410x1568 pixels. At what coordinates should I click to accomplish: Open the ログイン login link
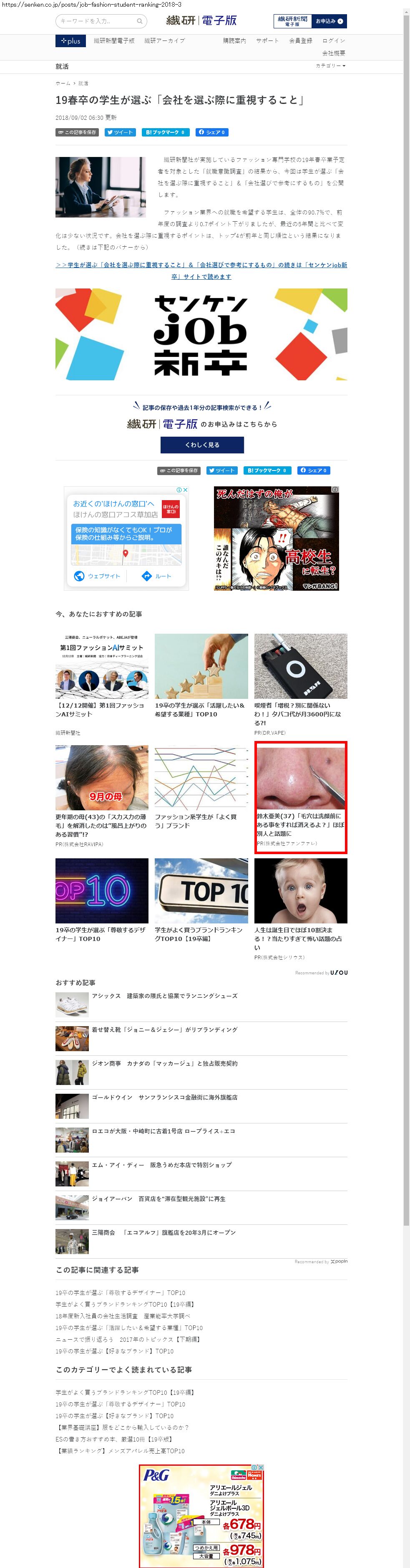(333, 41)
